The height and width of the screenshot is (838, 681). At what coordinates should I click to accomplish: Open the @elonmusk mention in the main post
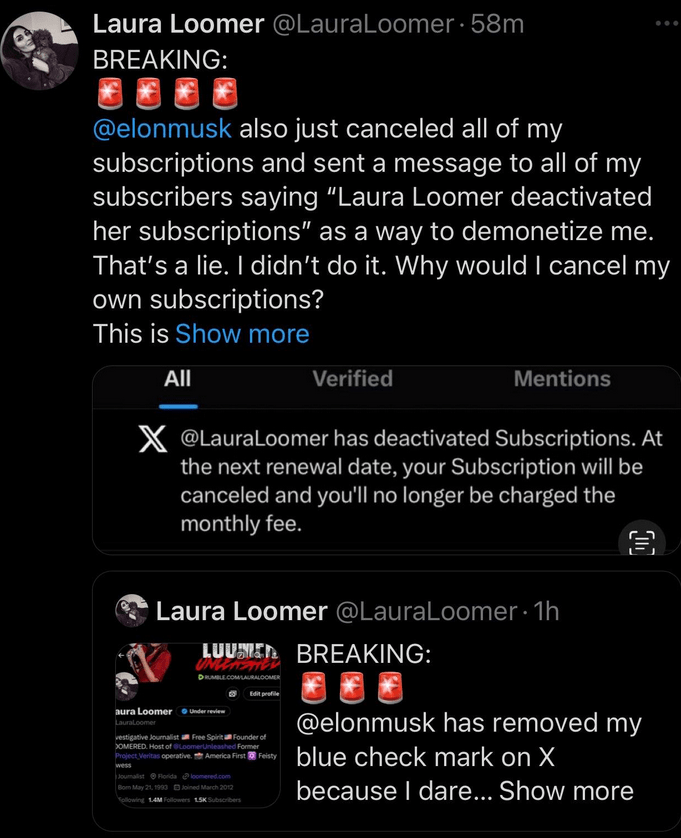click(162, 130)
